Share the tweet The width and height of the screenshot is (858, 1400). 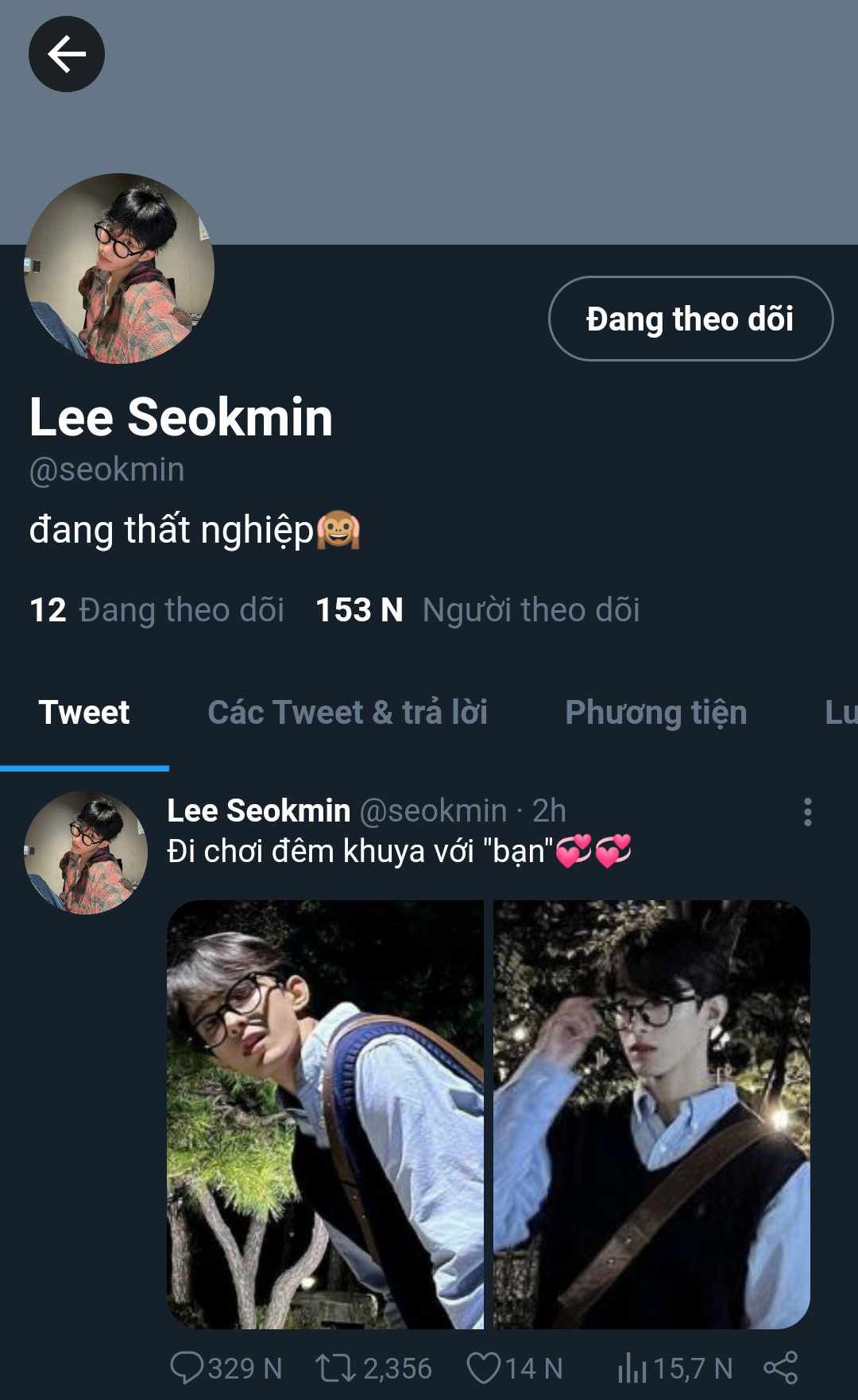tap(780, 1368)
